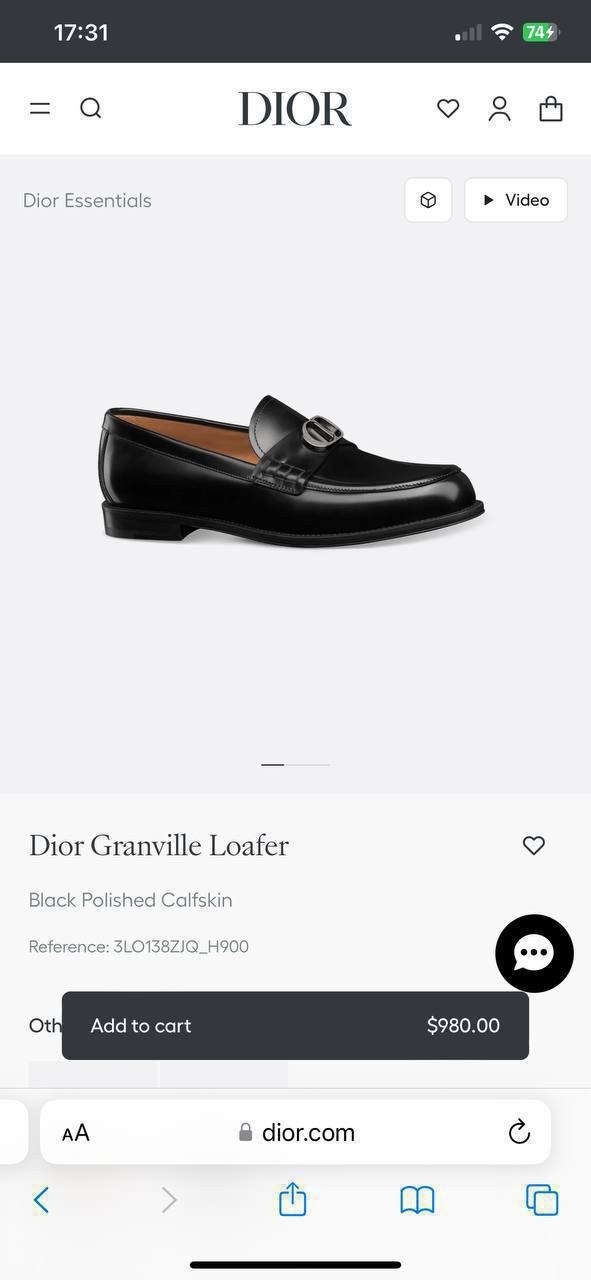
Task: Show open Safari tabs
Action: click(x=542, y=1199)
